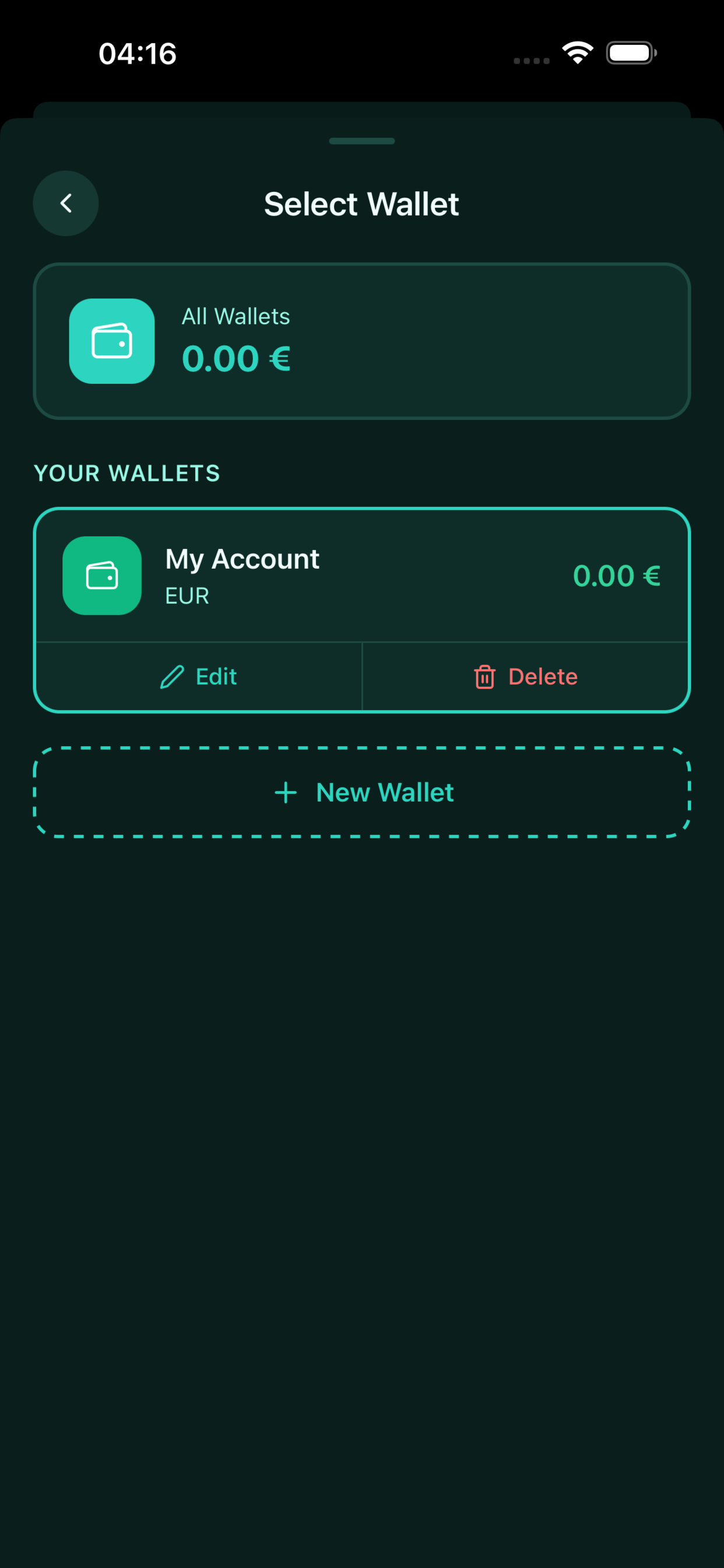724x1568 pixels.
Task: Select the pencil icon next to Edit
Action: (x=172, y=676)
